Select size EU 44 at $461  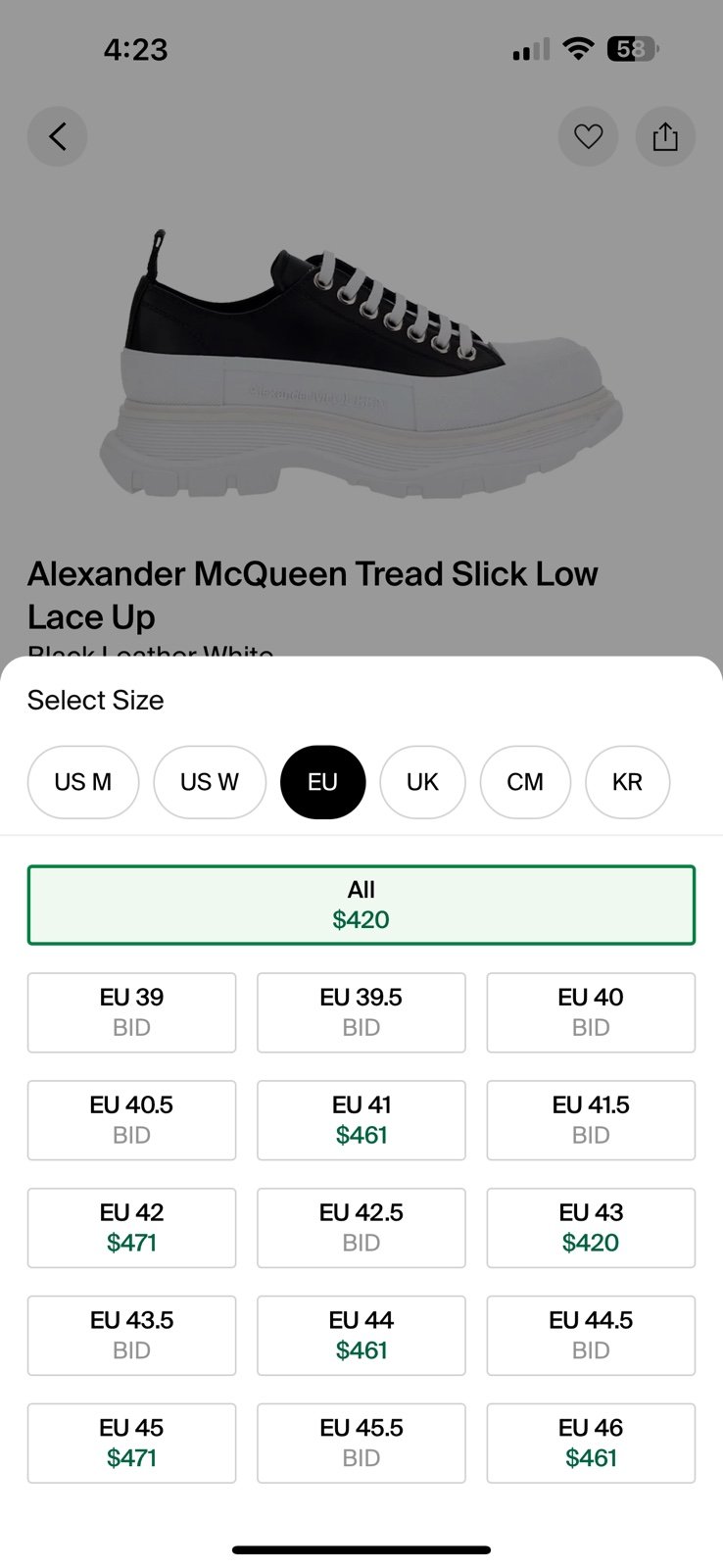pos(361,1336)
